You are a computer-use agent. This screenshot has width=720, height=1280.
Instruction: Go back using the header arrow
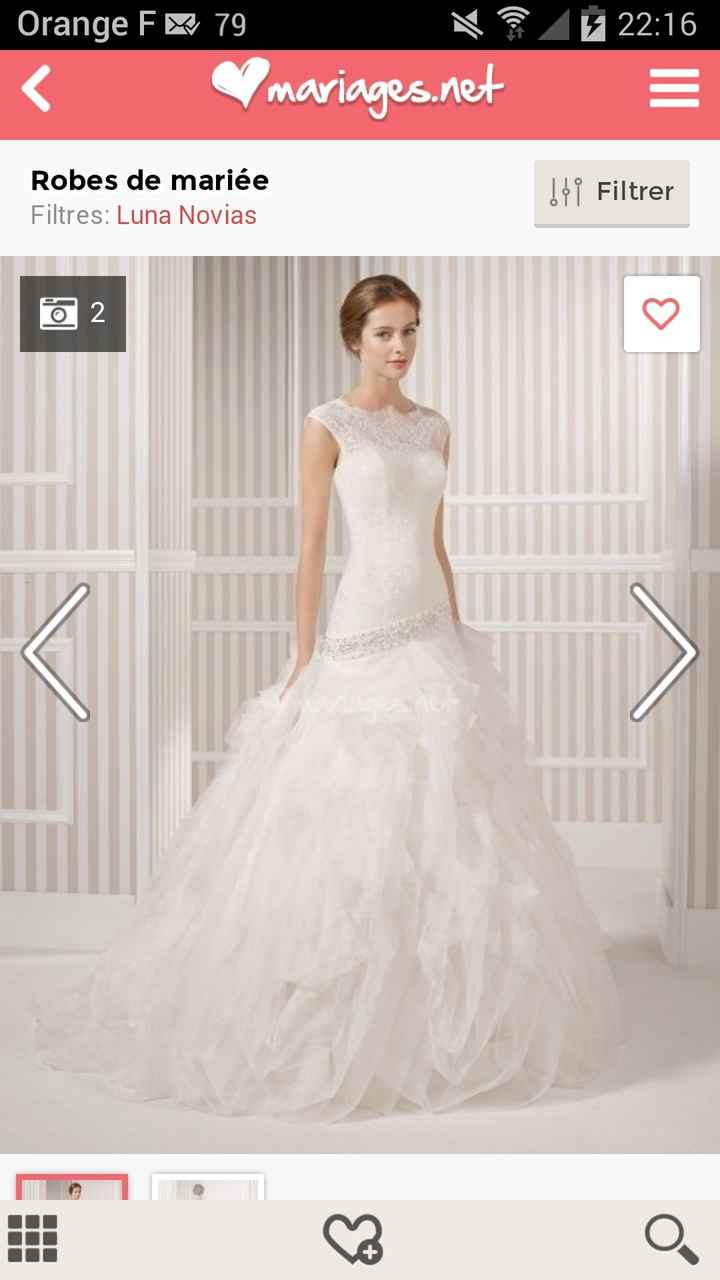coord(37,90)
